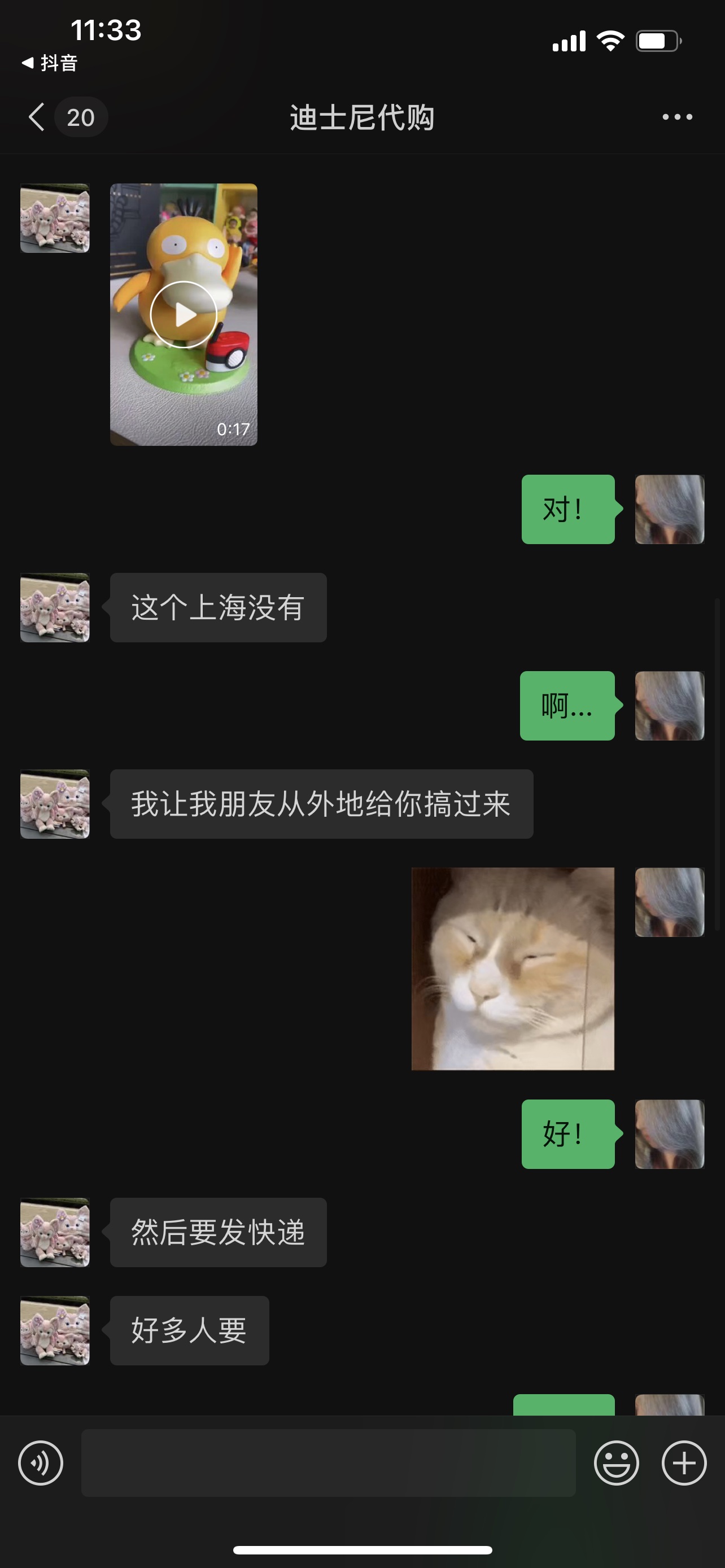Open the emoji sticker panel

(616, 1462)
